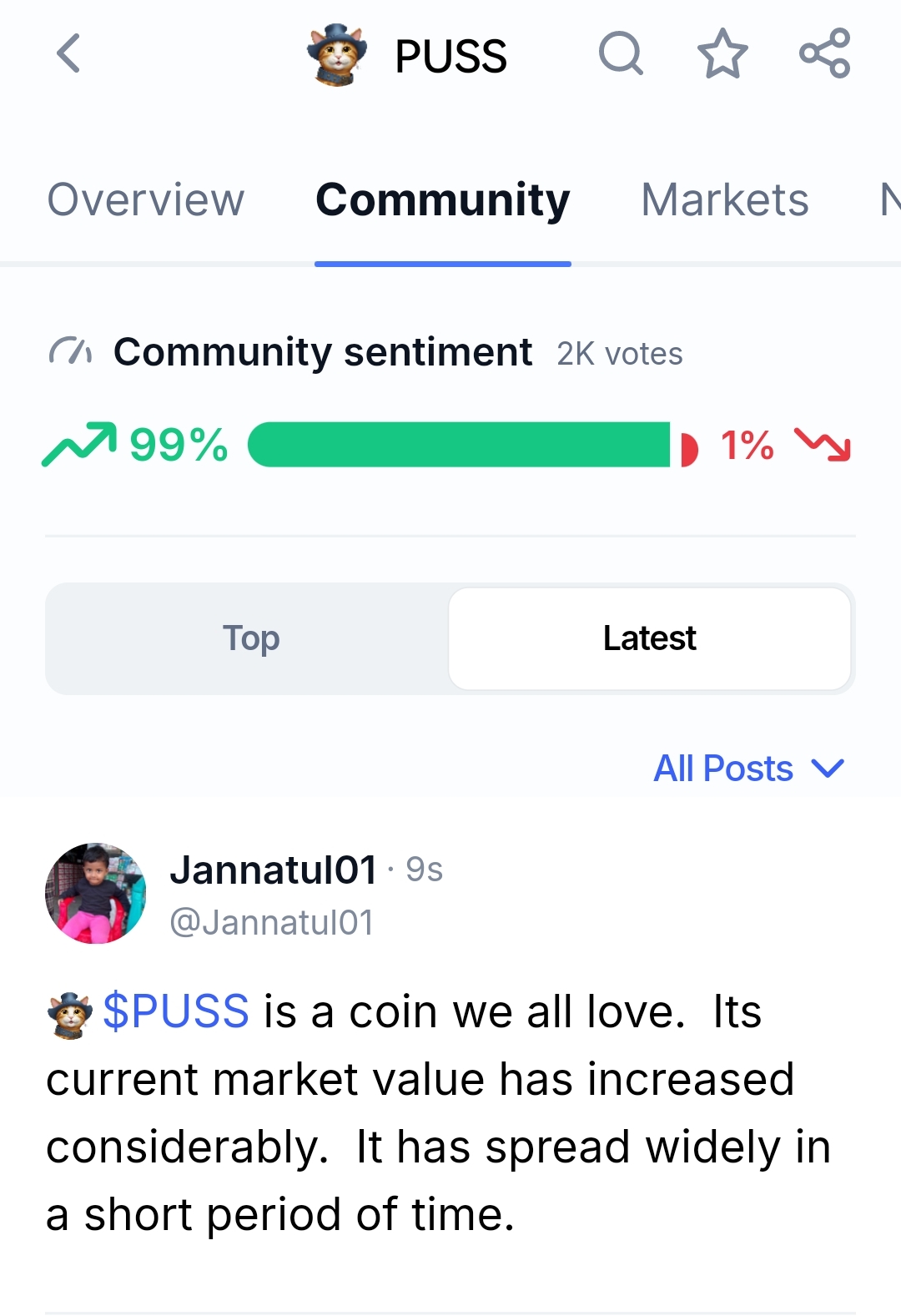Open Jannatul01's profile picture
Image resolution: width=901 pixels, height=1316 pixels.
click(96, 893)
